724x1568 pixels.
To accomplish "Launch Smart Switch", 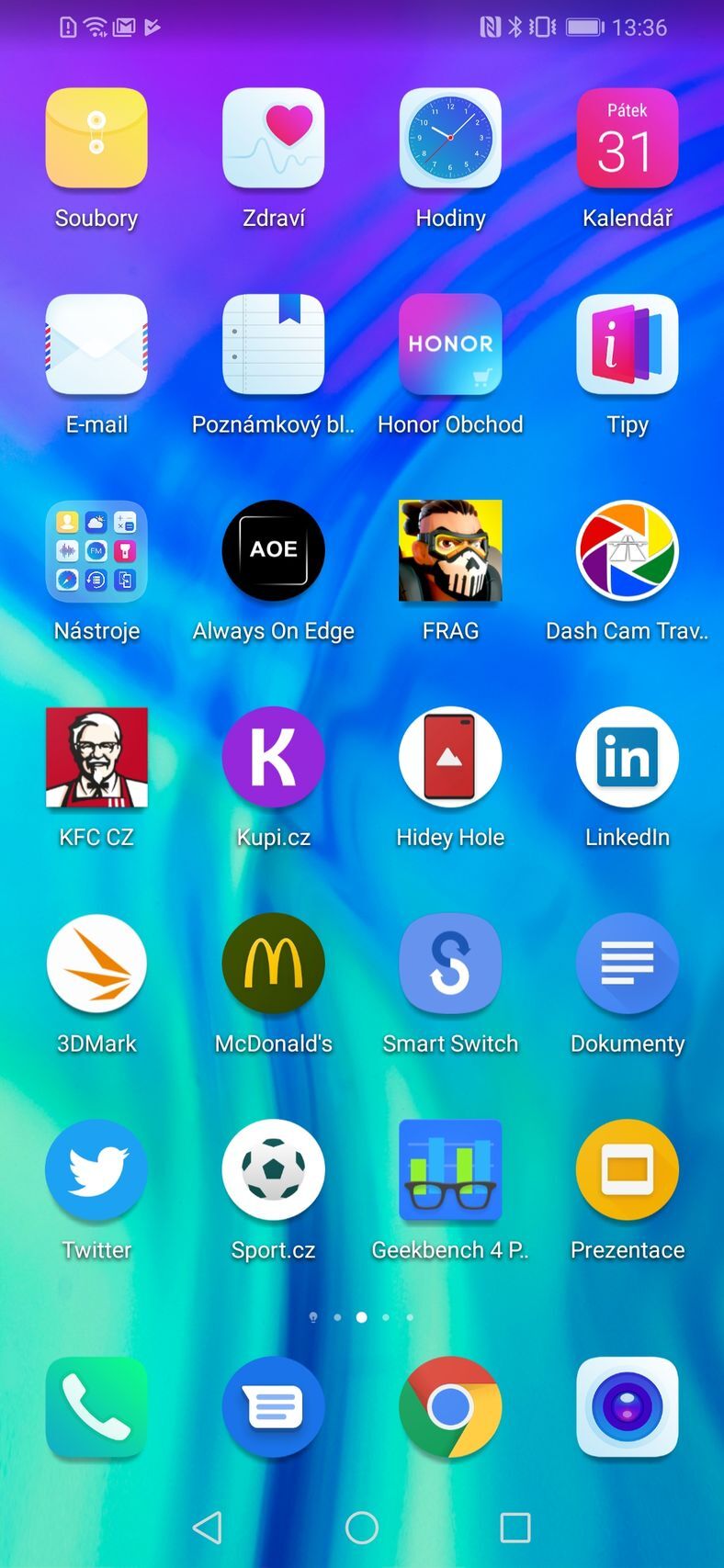I will [450, 964].
